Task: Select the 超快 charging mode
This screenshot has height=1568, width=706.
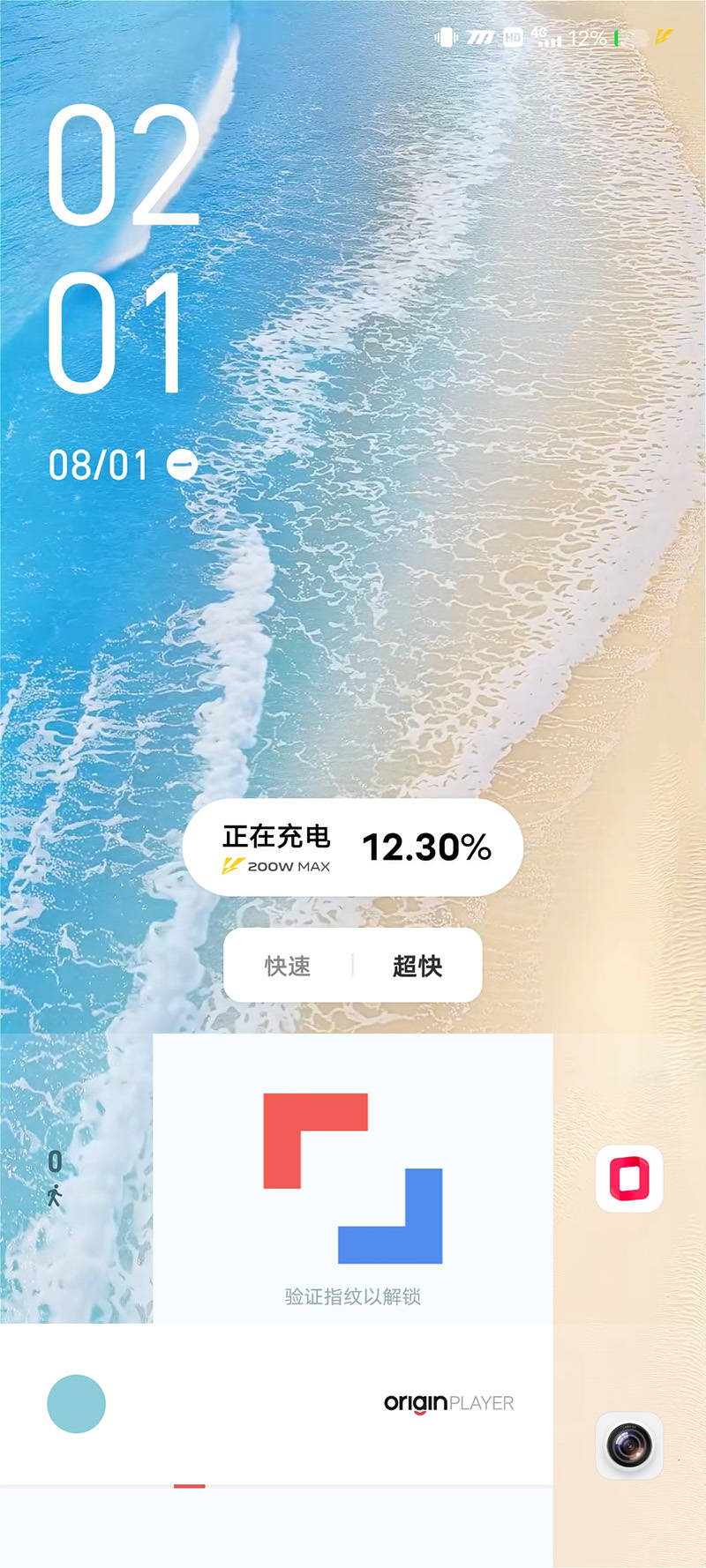Action: [x=417, y=966]
